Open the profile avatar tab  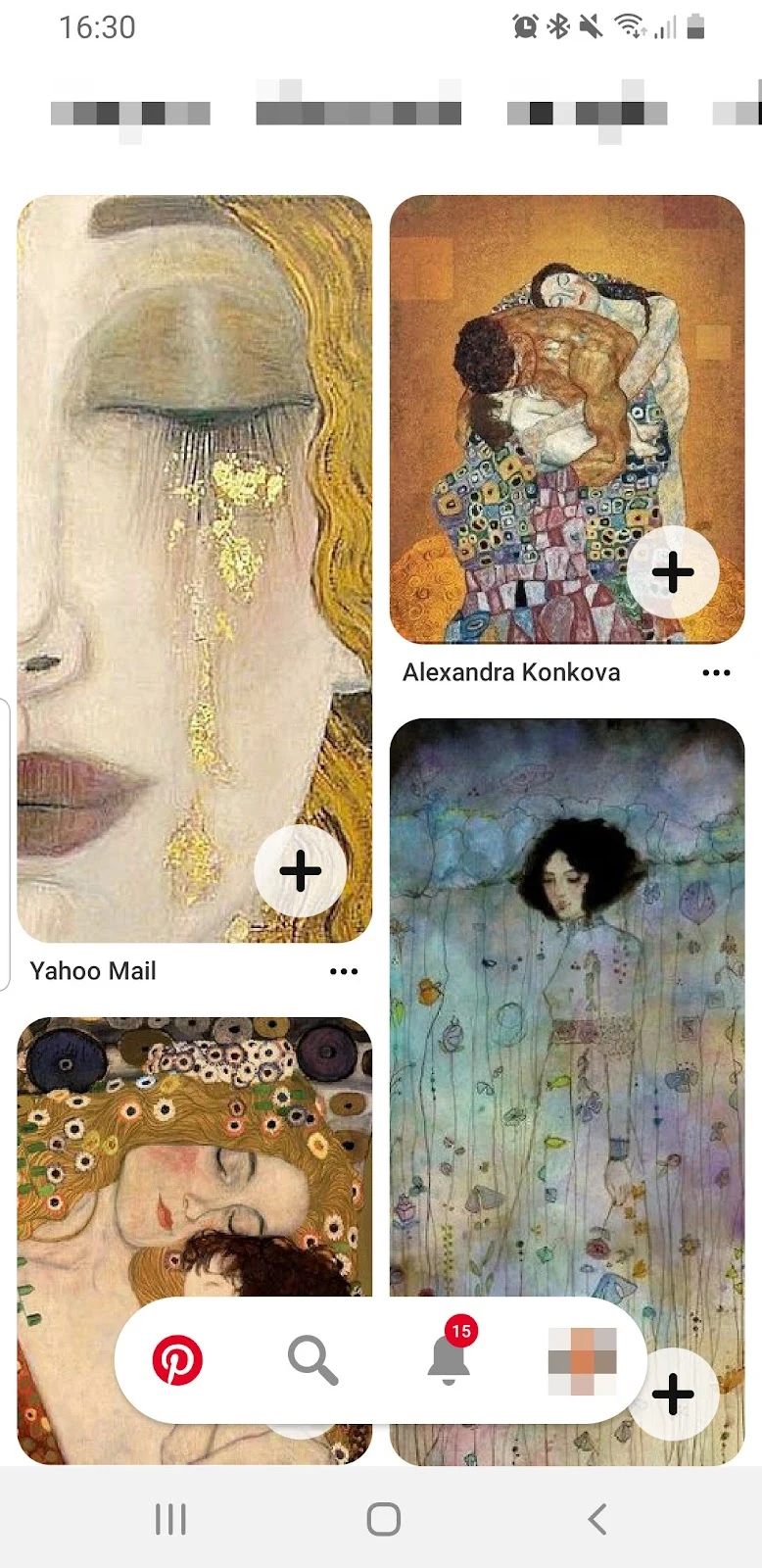[582, 1361]
